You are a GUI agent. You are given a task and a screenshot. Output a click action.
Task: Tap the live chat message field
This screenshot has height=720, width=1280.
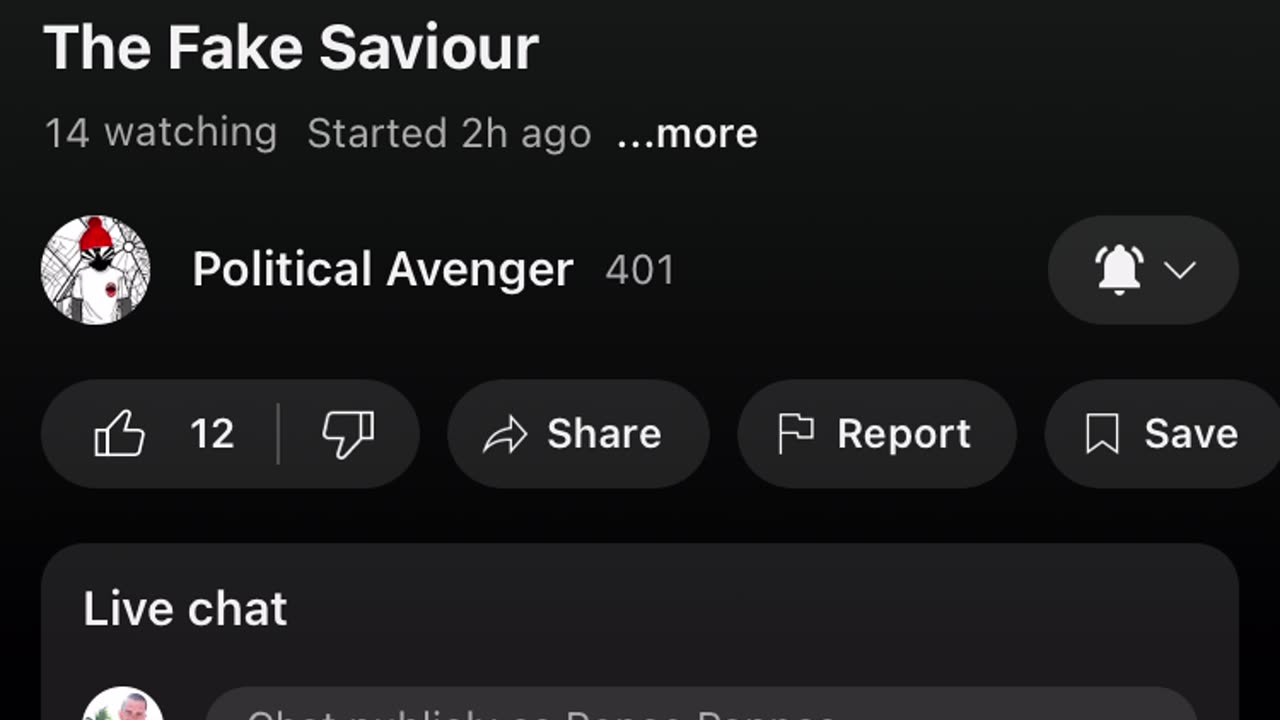coord(700,708)
